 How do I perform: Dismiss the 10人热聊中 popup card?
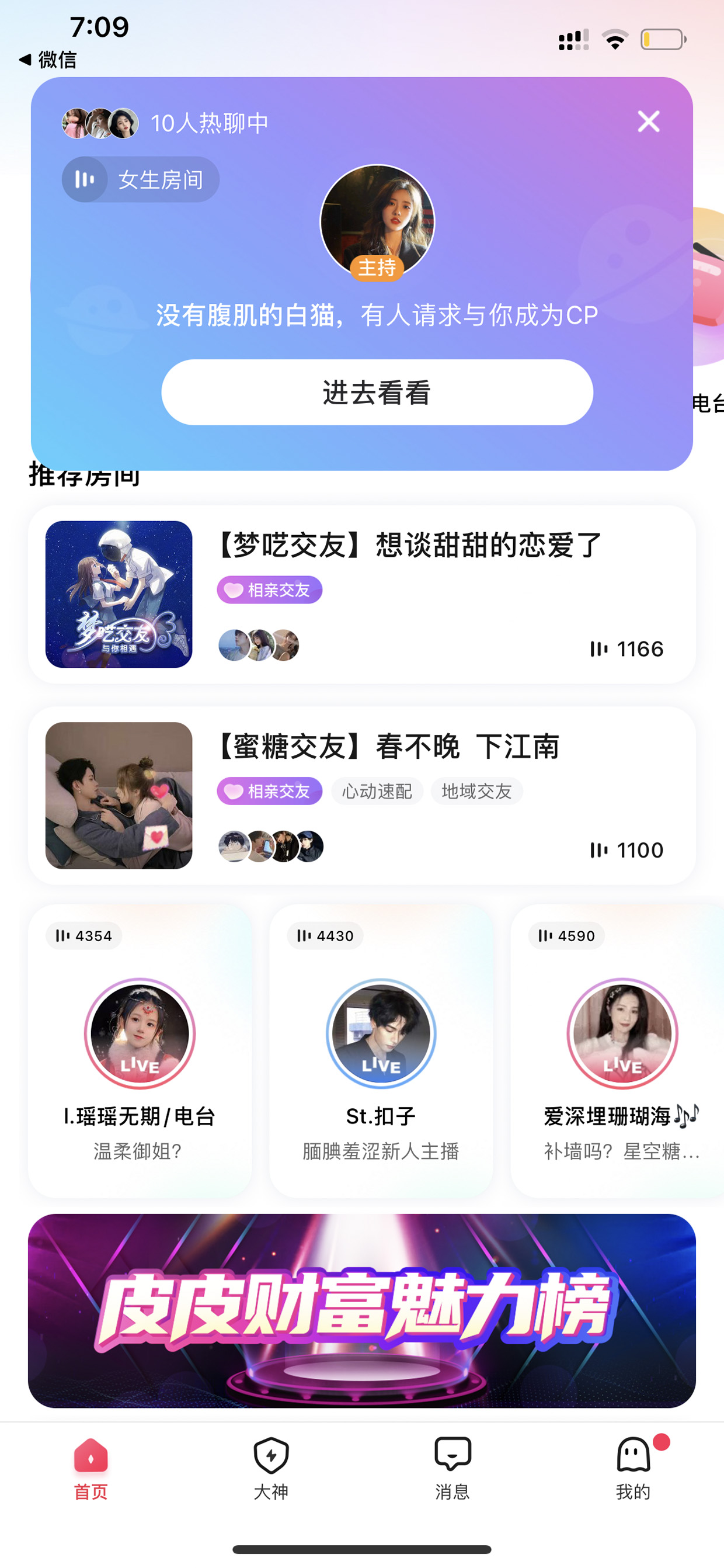(649, 122)
